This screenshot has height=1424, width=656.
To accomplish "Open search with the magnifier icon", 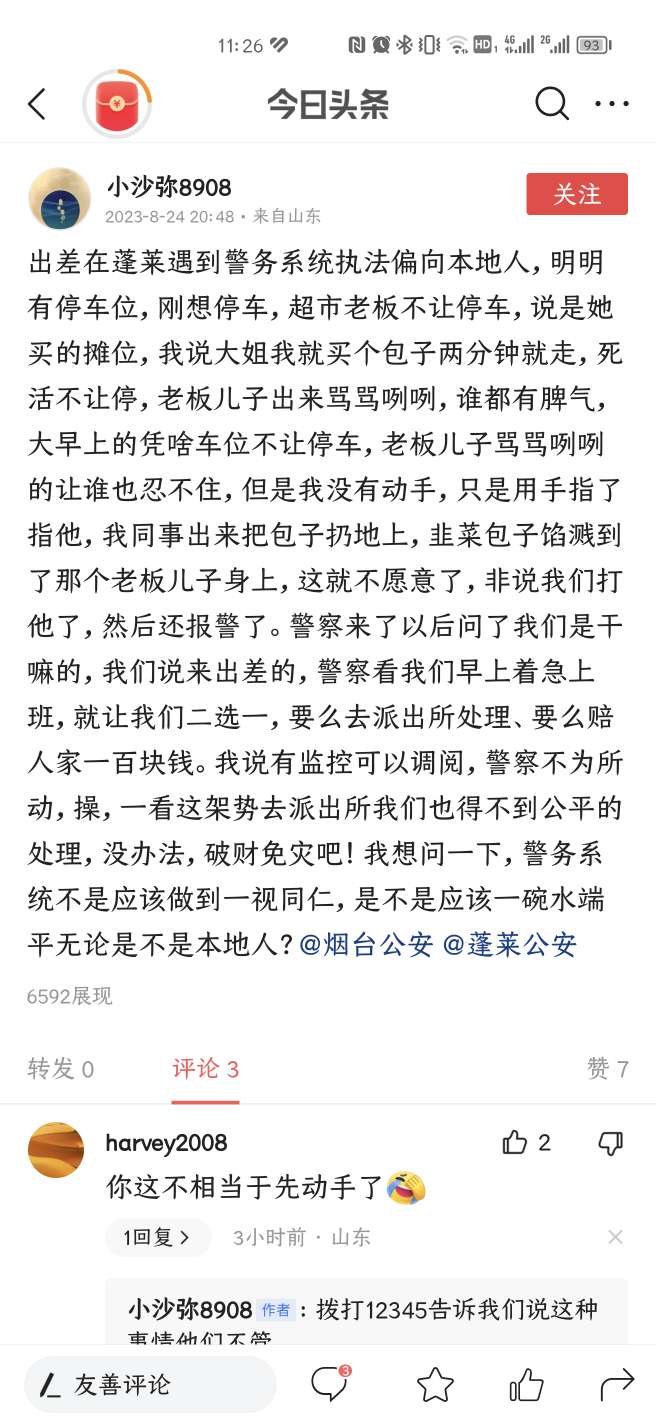I will tap(552, 103).
